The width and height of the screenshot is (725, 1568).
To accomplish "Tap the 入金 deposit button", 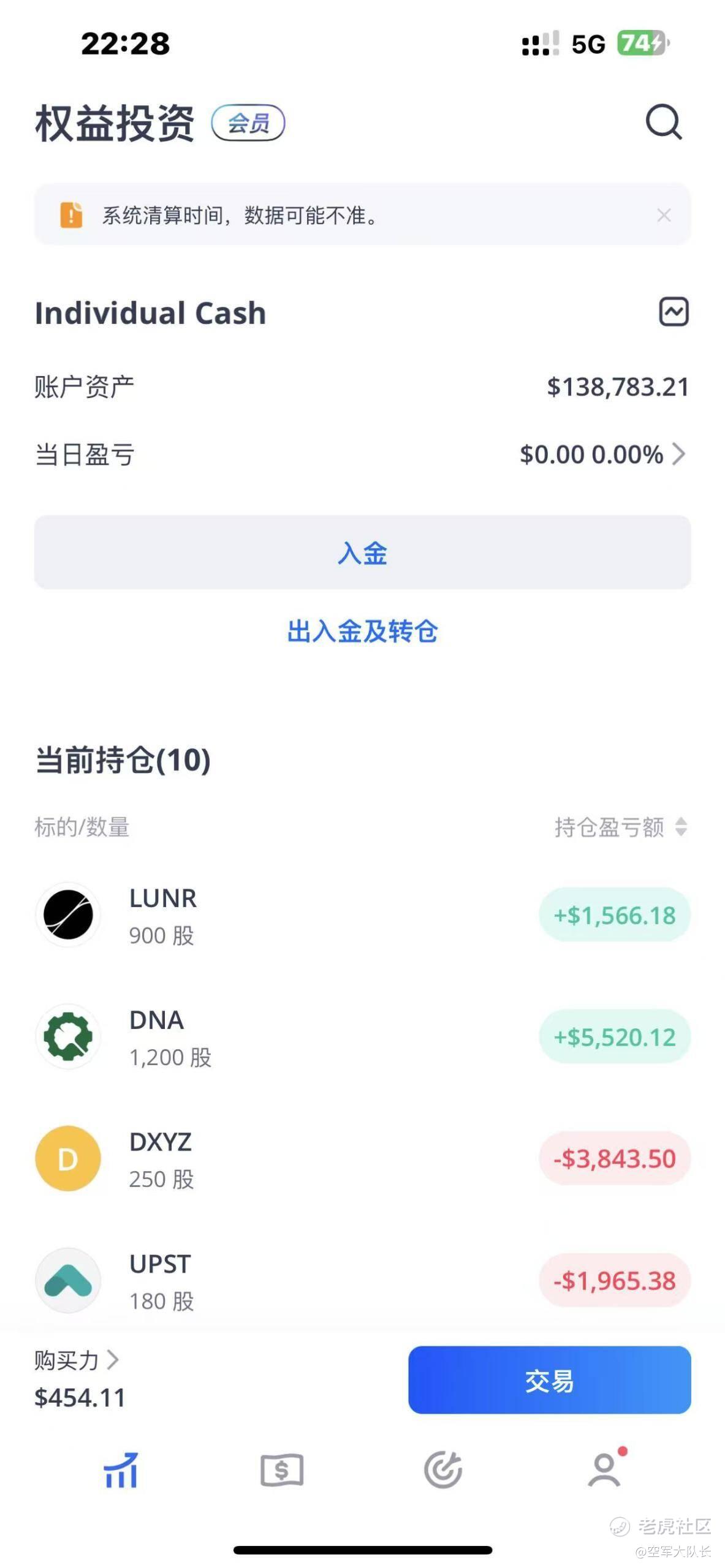I will pos(362,552).
